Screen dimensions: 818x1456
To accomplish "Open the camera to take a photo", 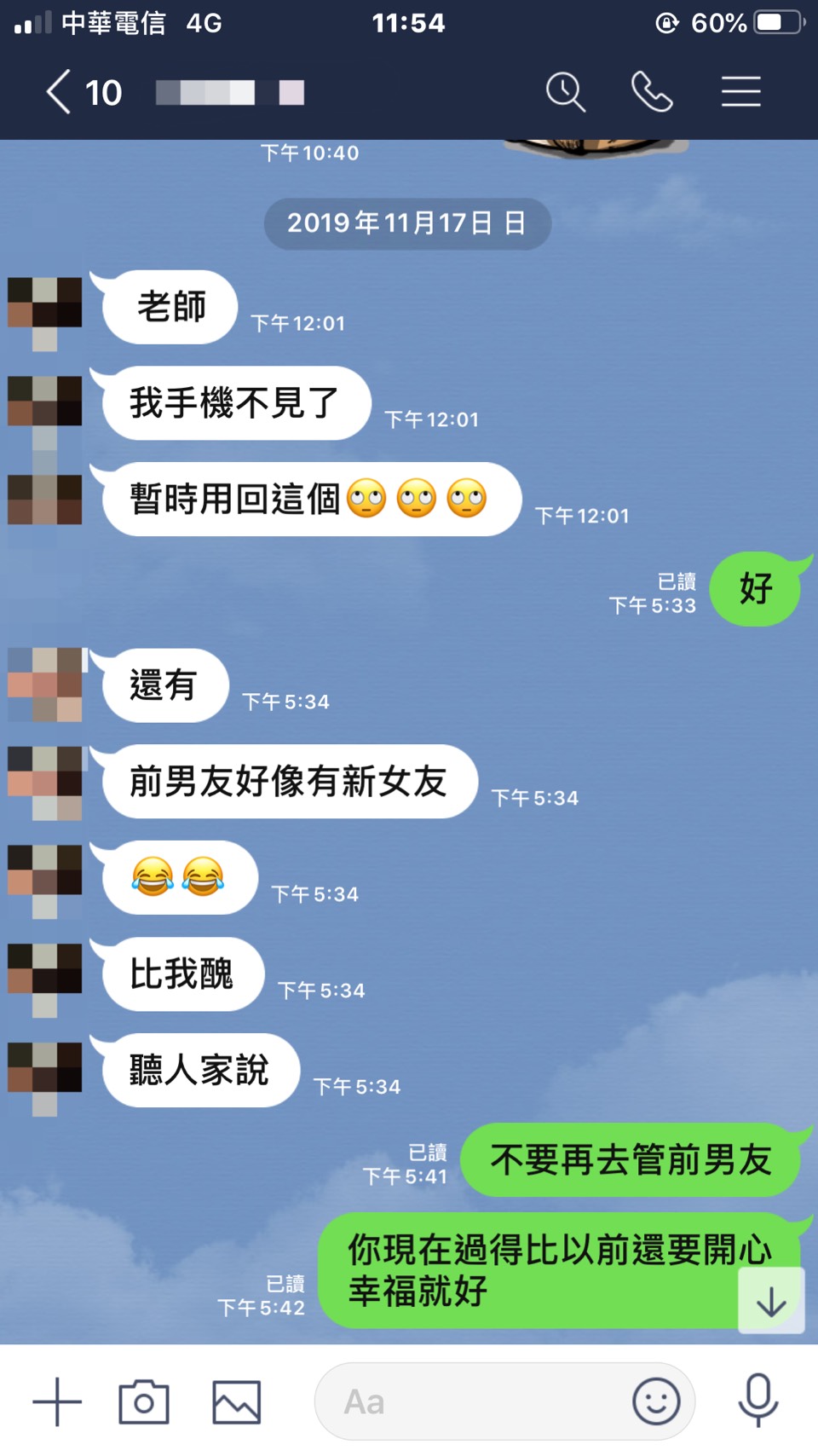I will point(143,1401).
